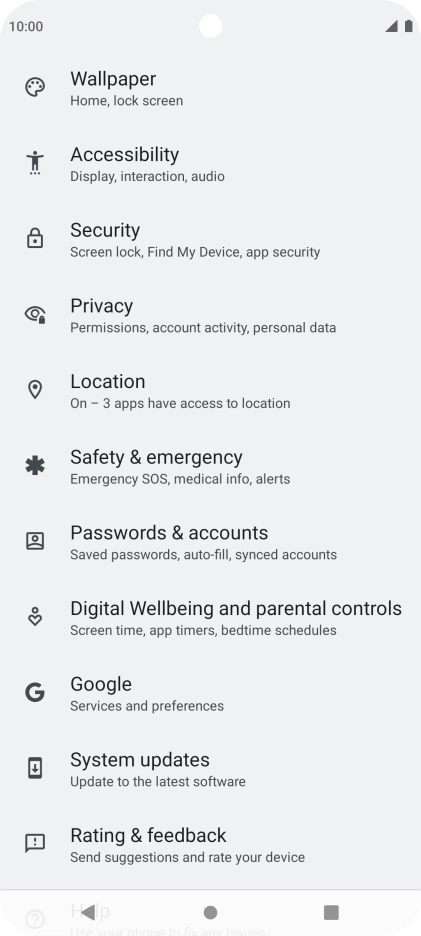421x936 pixels.
Task: Select Privacy settings
Action: coord(210,315)
